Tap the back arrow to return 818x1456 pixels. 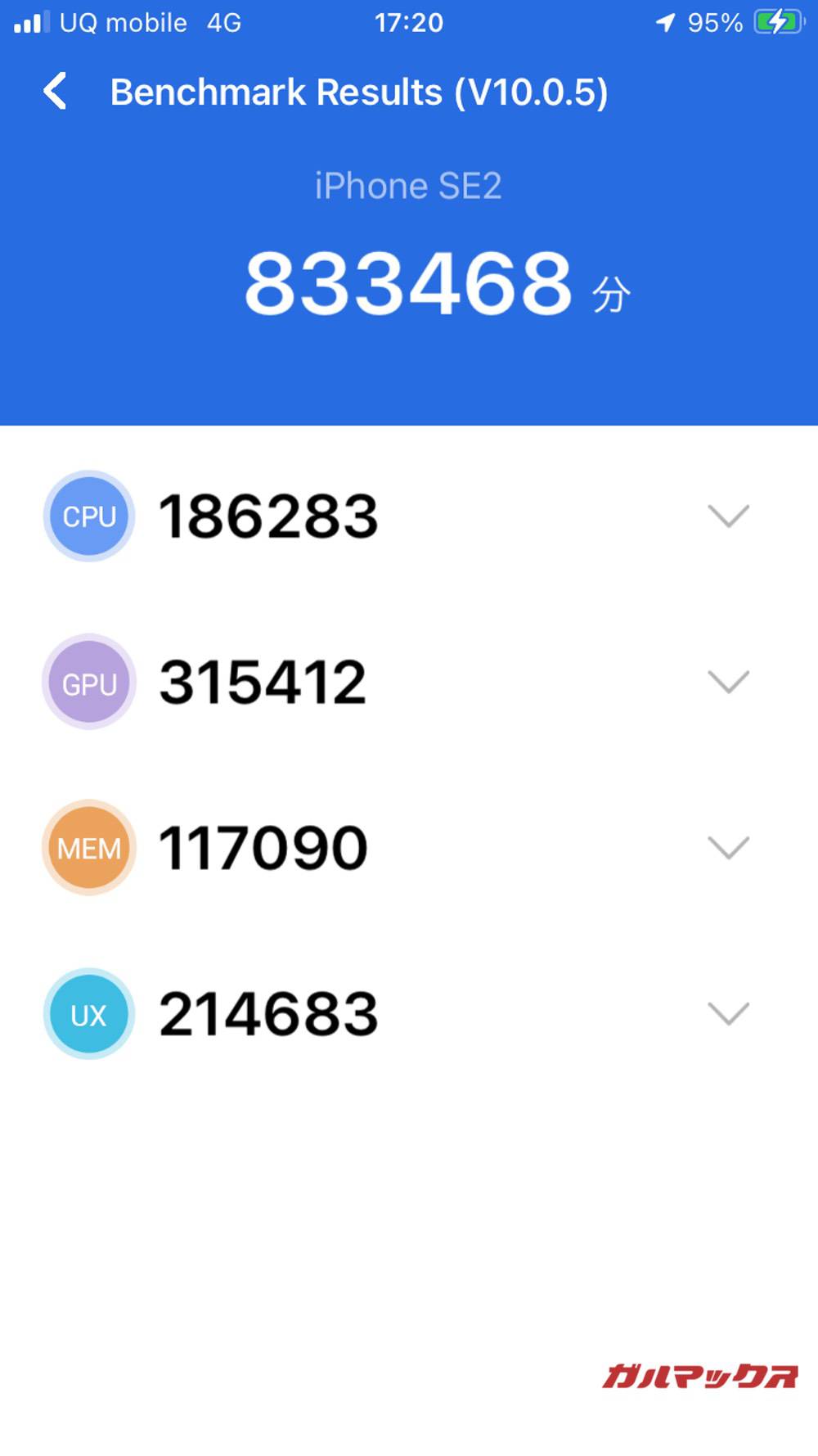(55, 91)
